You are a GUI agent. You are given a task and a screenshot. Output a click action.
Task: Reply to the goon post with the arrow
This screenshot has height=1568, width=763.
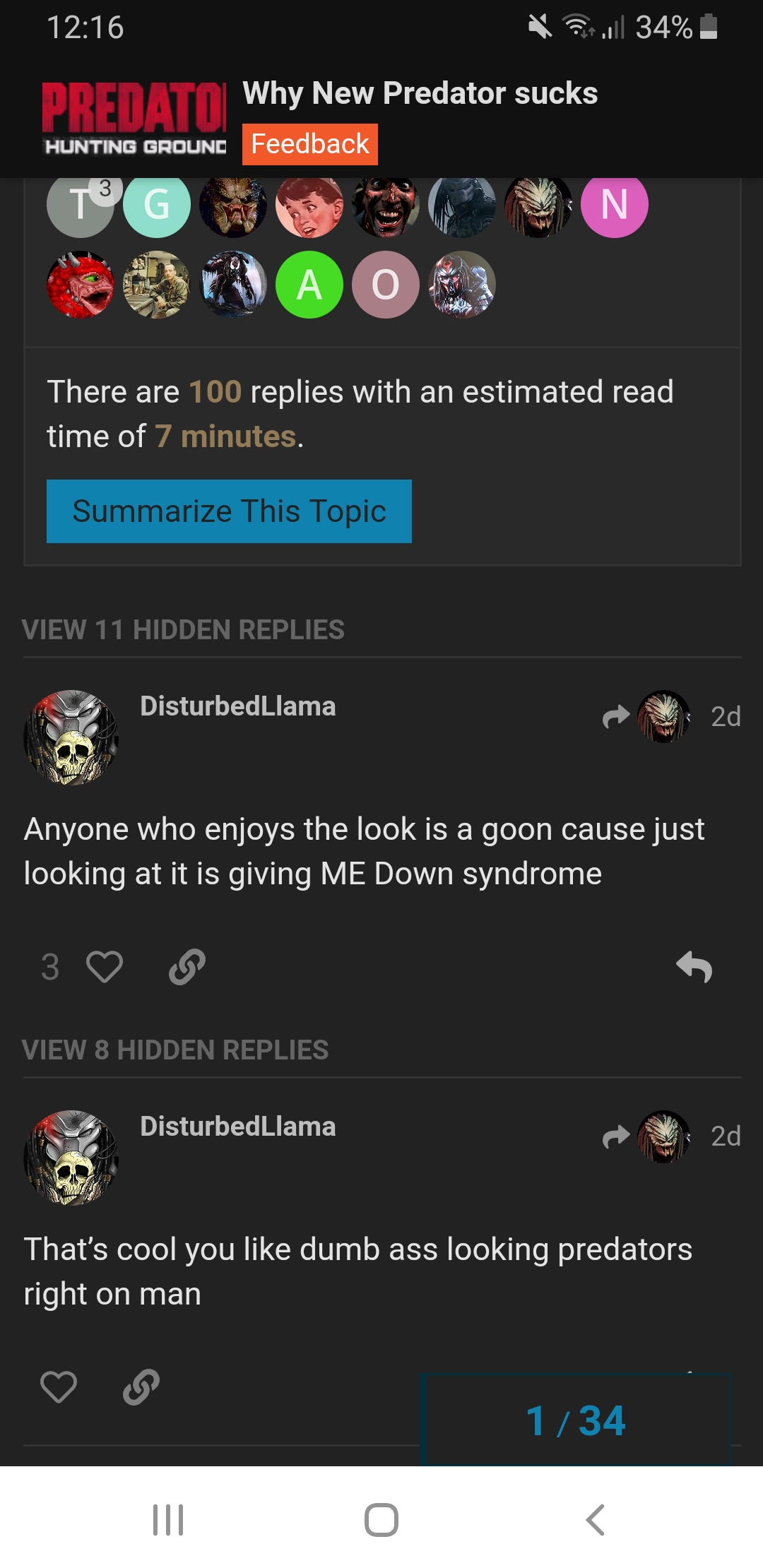(694, 966)
